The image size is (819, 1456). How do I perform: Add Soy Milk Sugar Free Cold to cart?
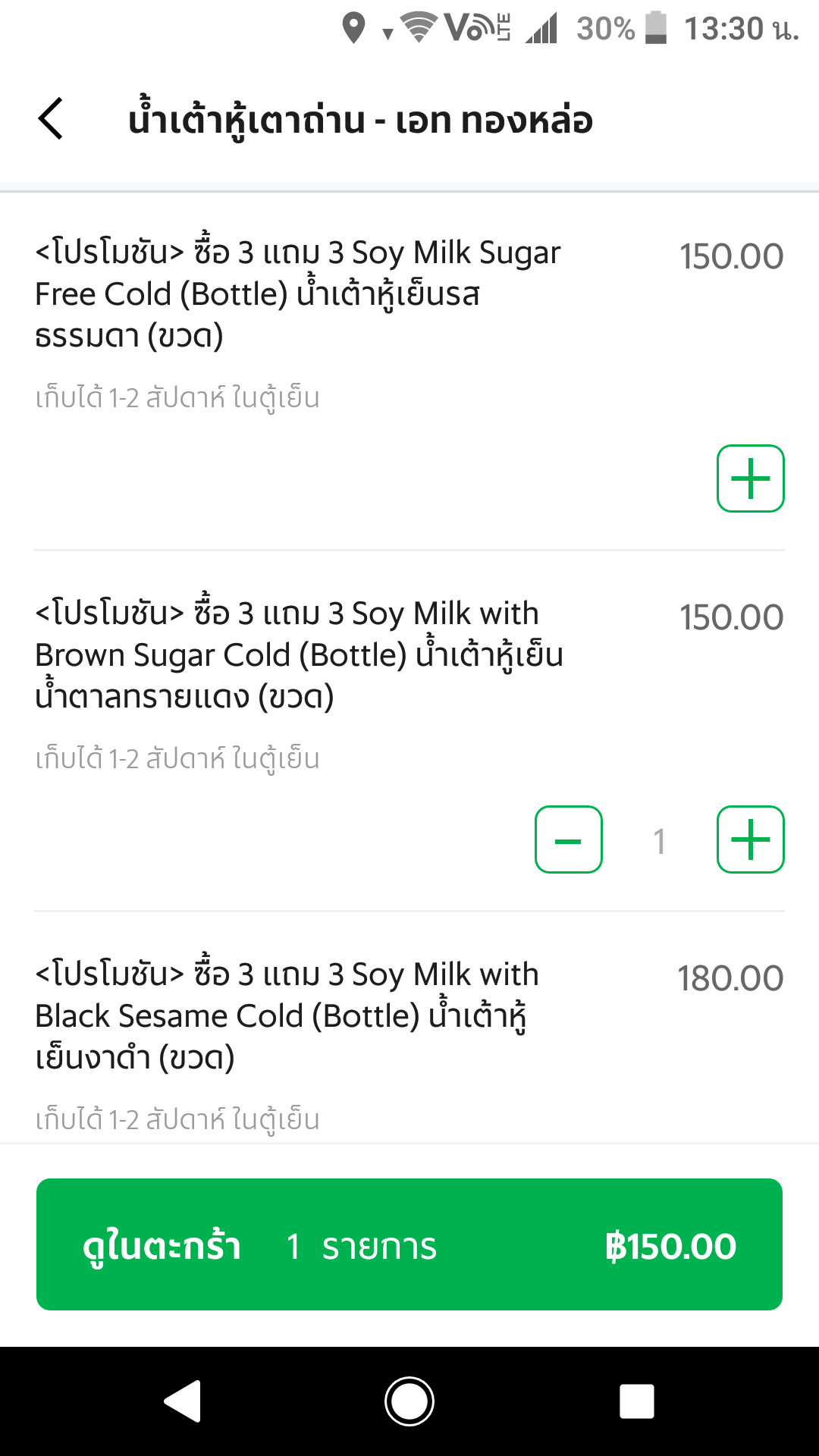pyautogui.click(x=750, y=479)
